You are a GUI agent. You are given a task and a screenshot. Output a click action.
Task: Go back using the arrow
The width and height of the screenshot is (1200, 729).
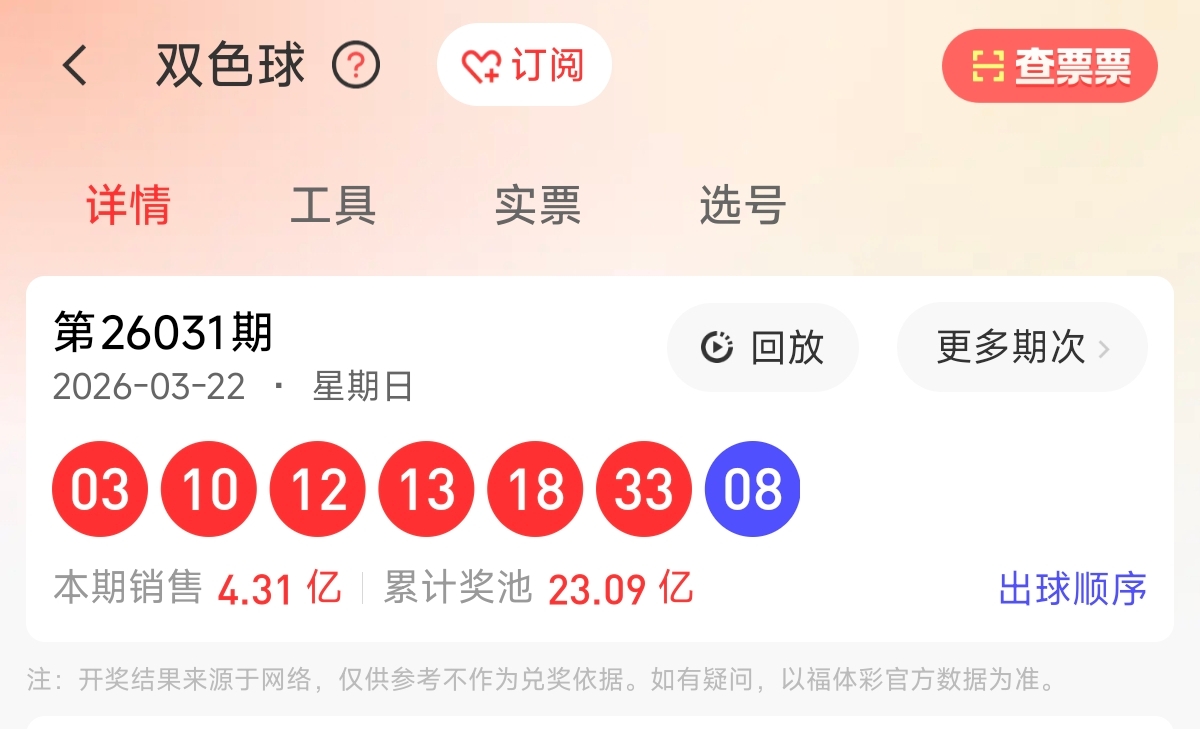(75, 66)
